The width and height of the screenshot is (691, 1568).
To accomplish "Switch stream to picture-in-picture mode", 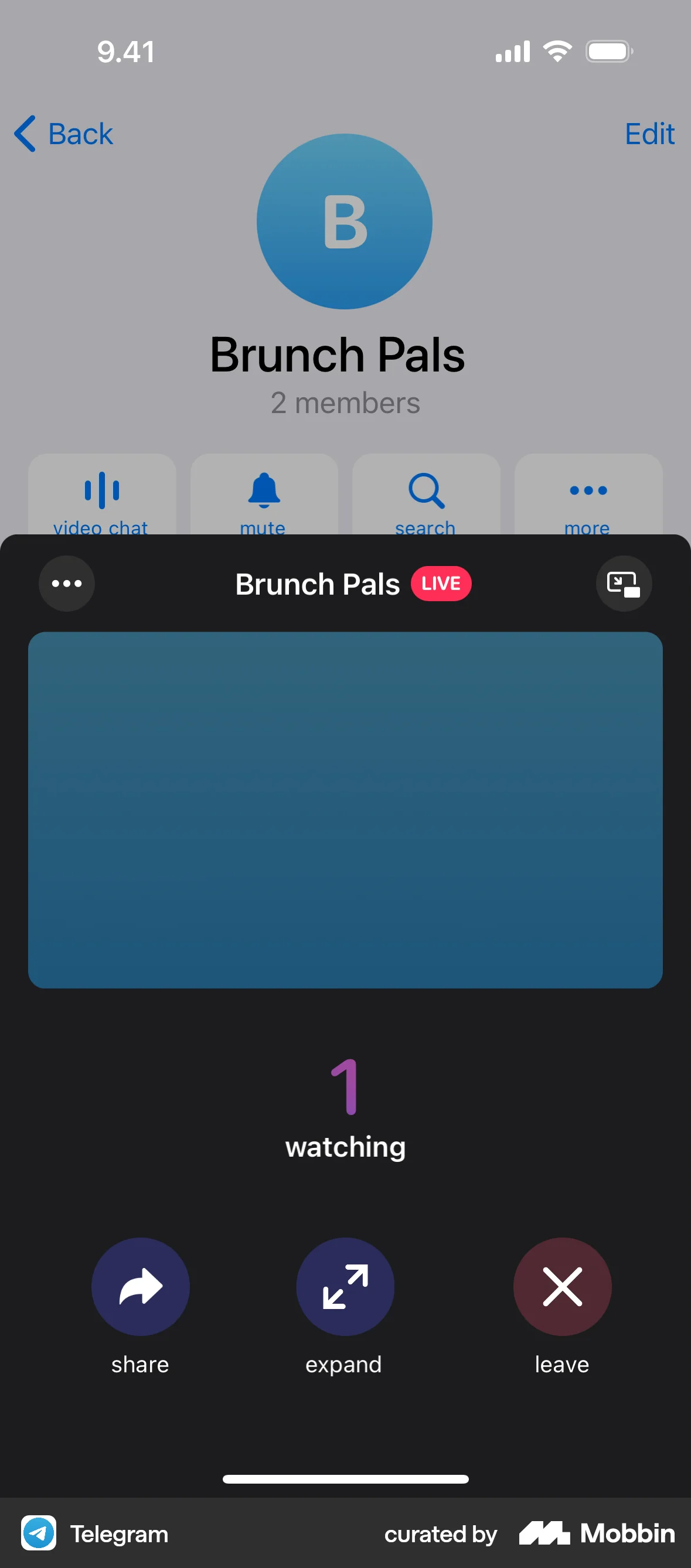I will pos(624,583).
